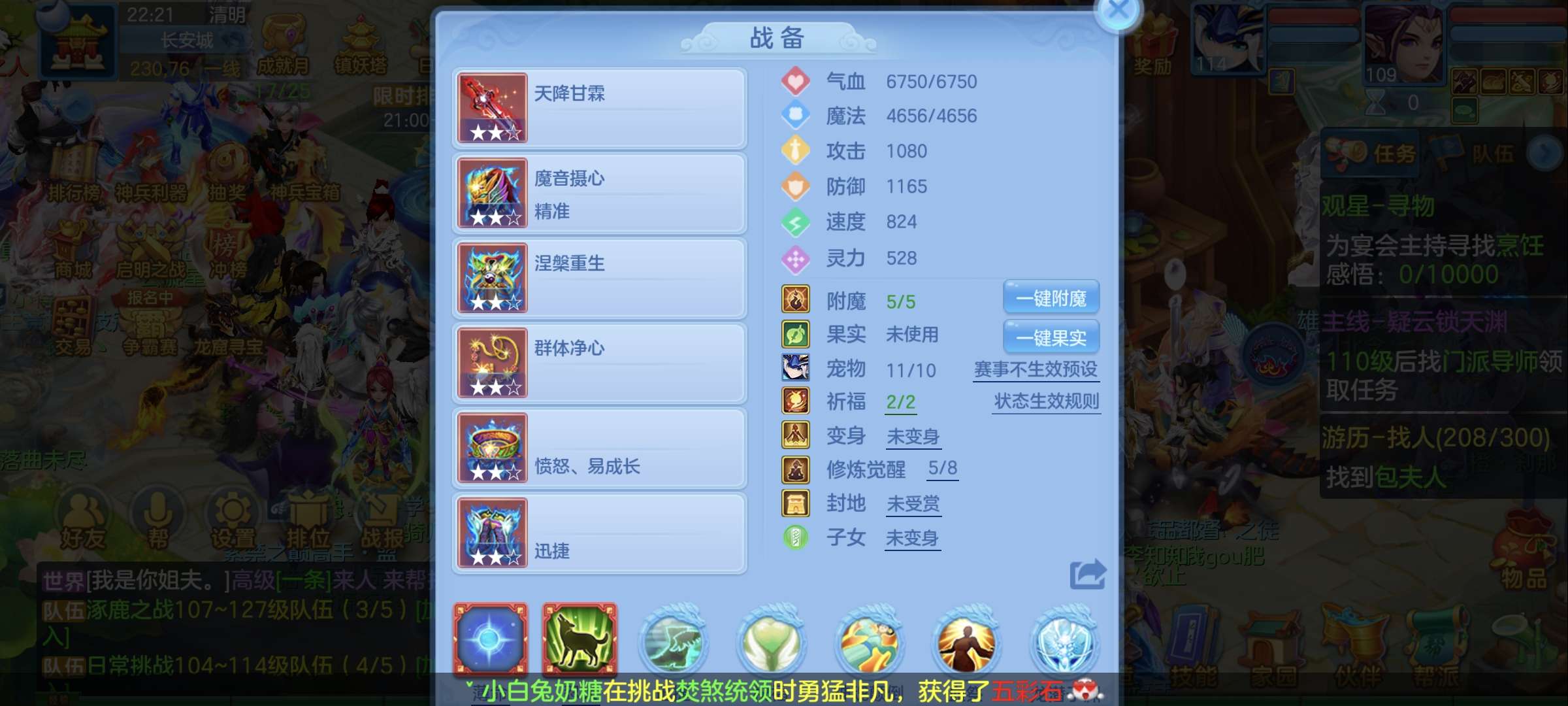Tap the 未受赏 link beside 封地

tap(913, 504)
